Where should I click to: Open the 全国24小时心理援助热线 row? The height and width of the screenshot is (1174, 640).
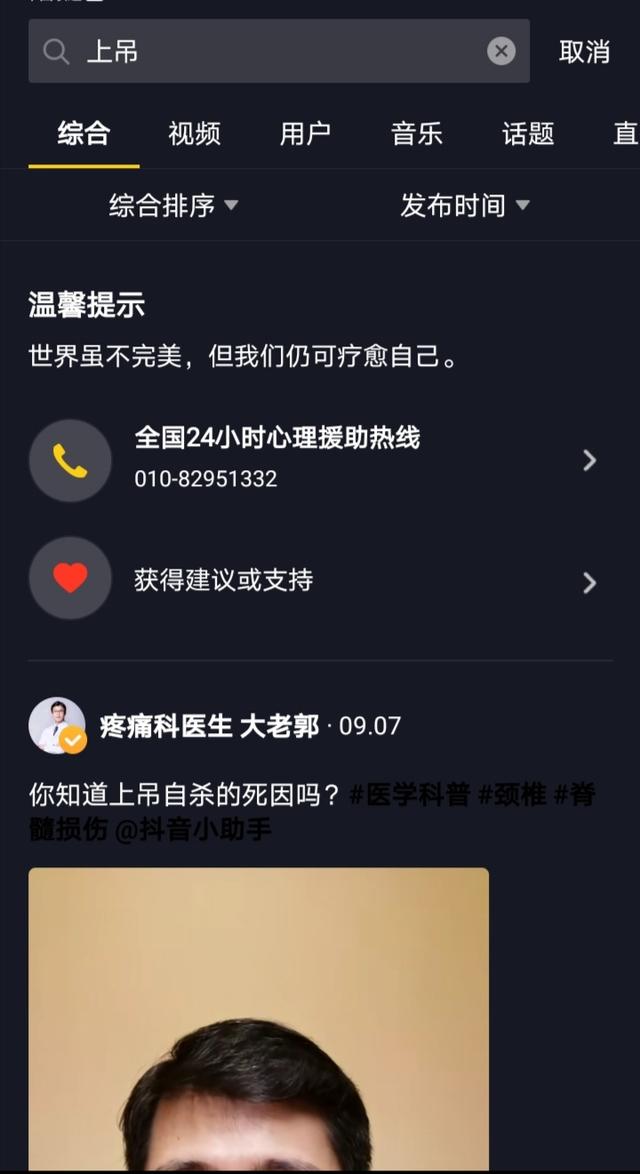320,459
